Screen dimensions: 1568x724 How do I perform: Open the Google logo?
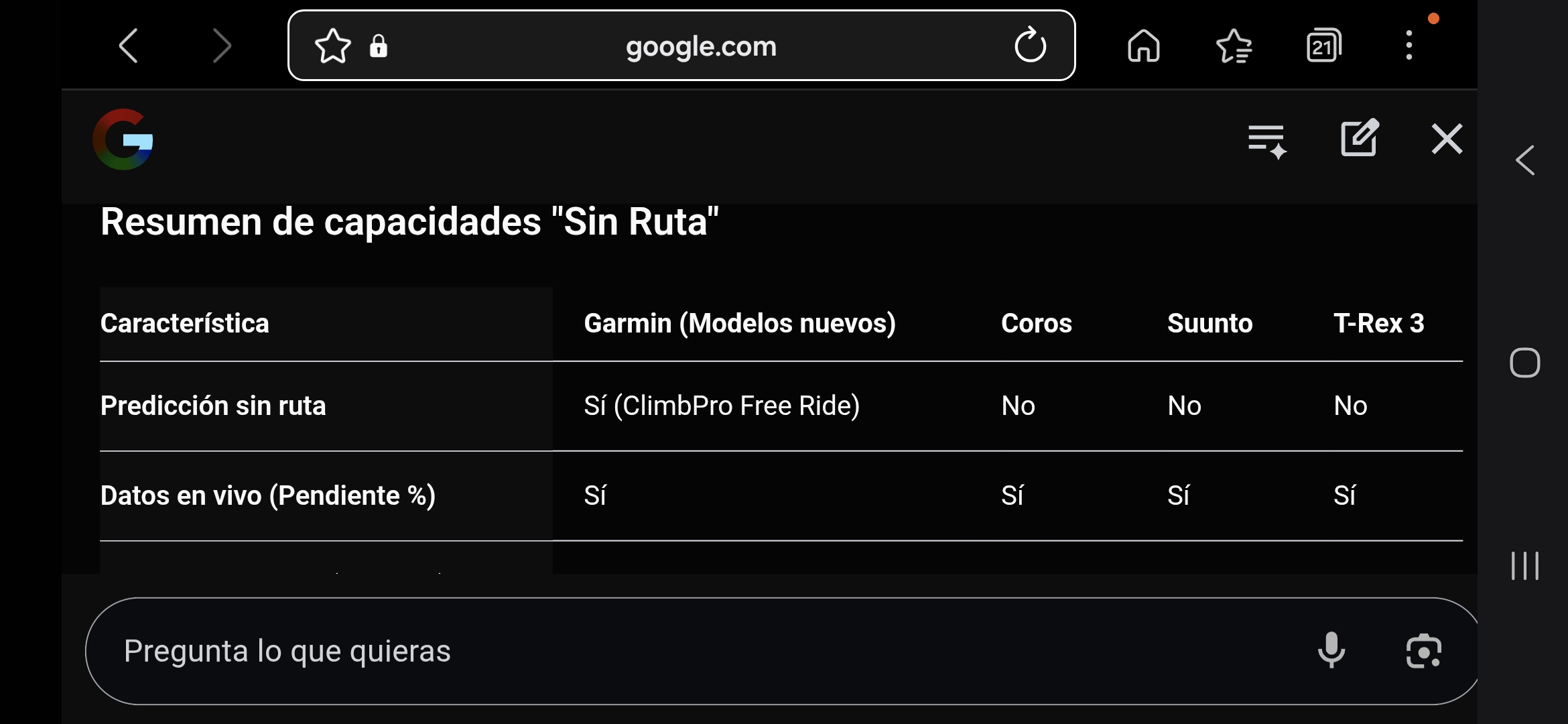pos(123,139)
